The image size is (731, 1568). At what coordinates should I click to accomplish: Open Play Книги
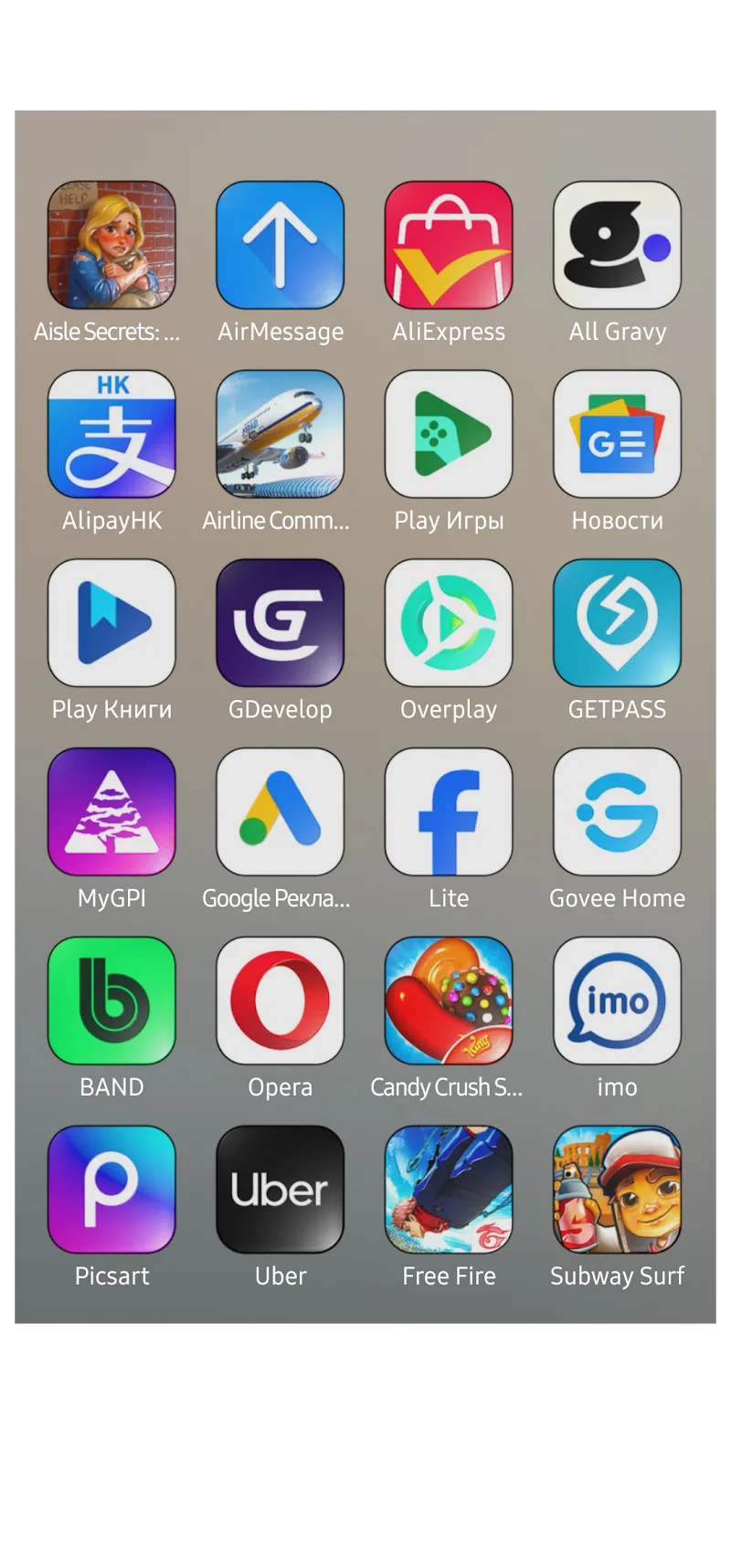[x=111, y=622]
